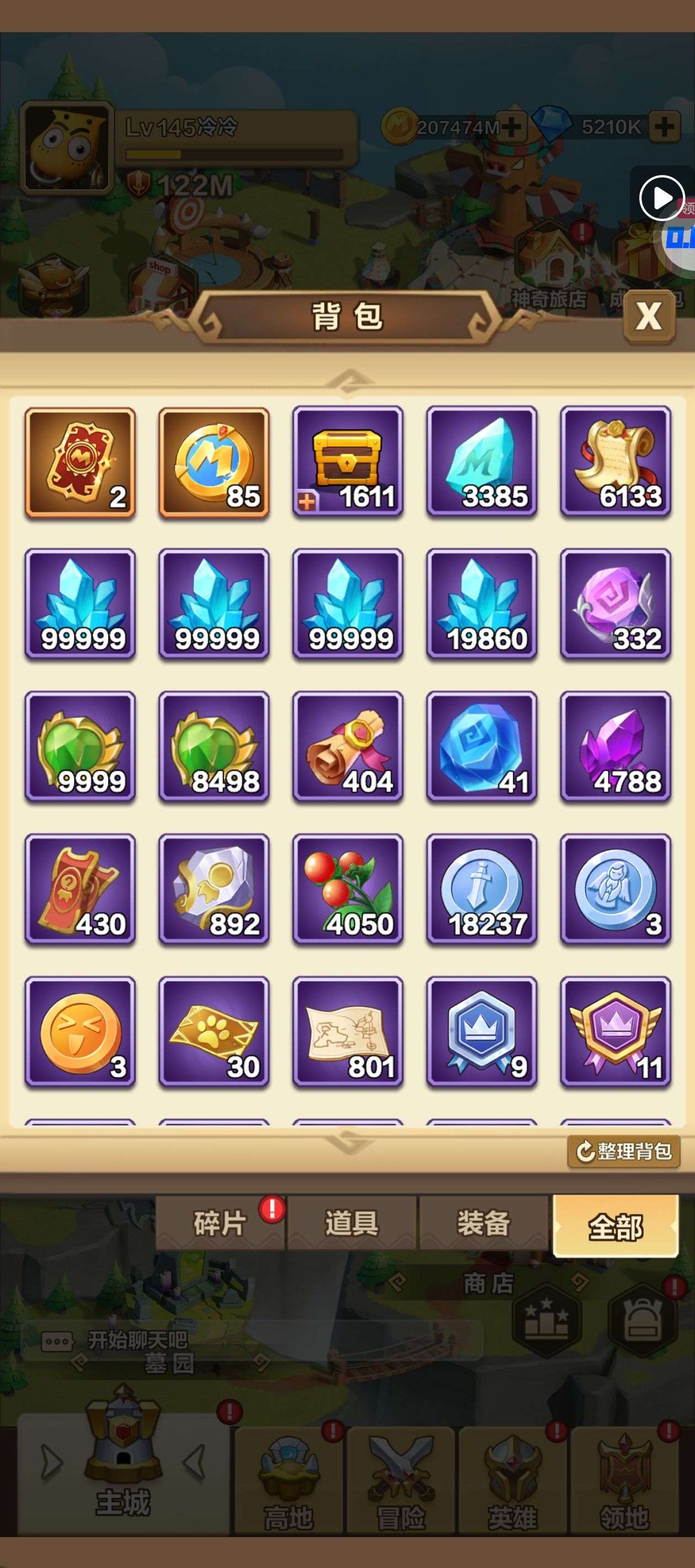Viewport: 695px width, 1568px height.
Task: Switch to the 碎片 tab
Action: [220, 1222]
